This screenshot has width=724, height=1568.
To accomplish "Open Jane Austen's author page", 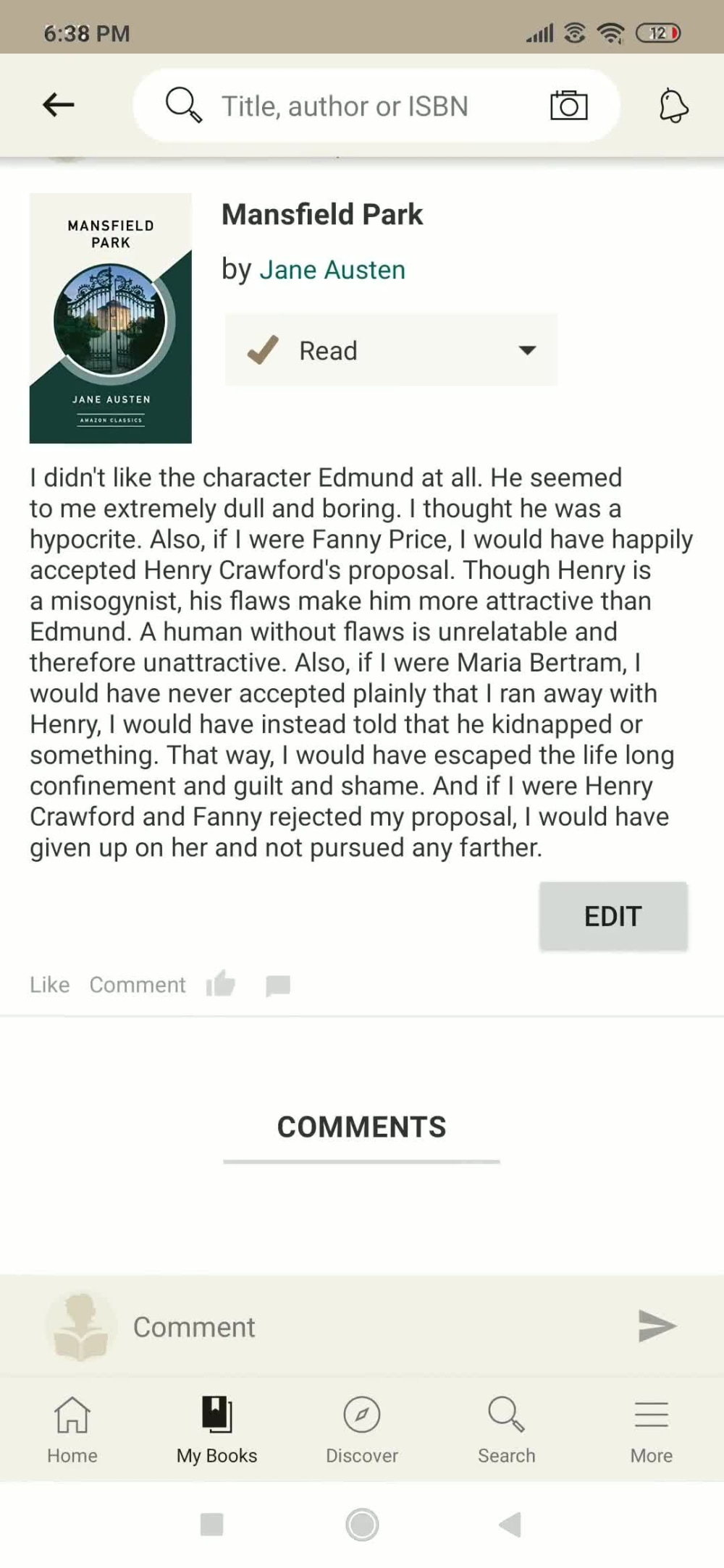I will click(x=332, y=270).
